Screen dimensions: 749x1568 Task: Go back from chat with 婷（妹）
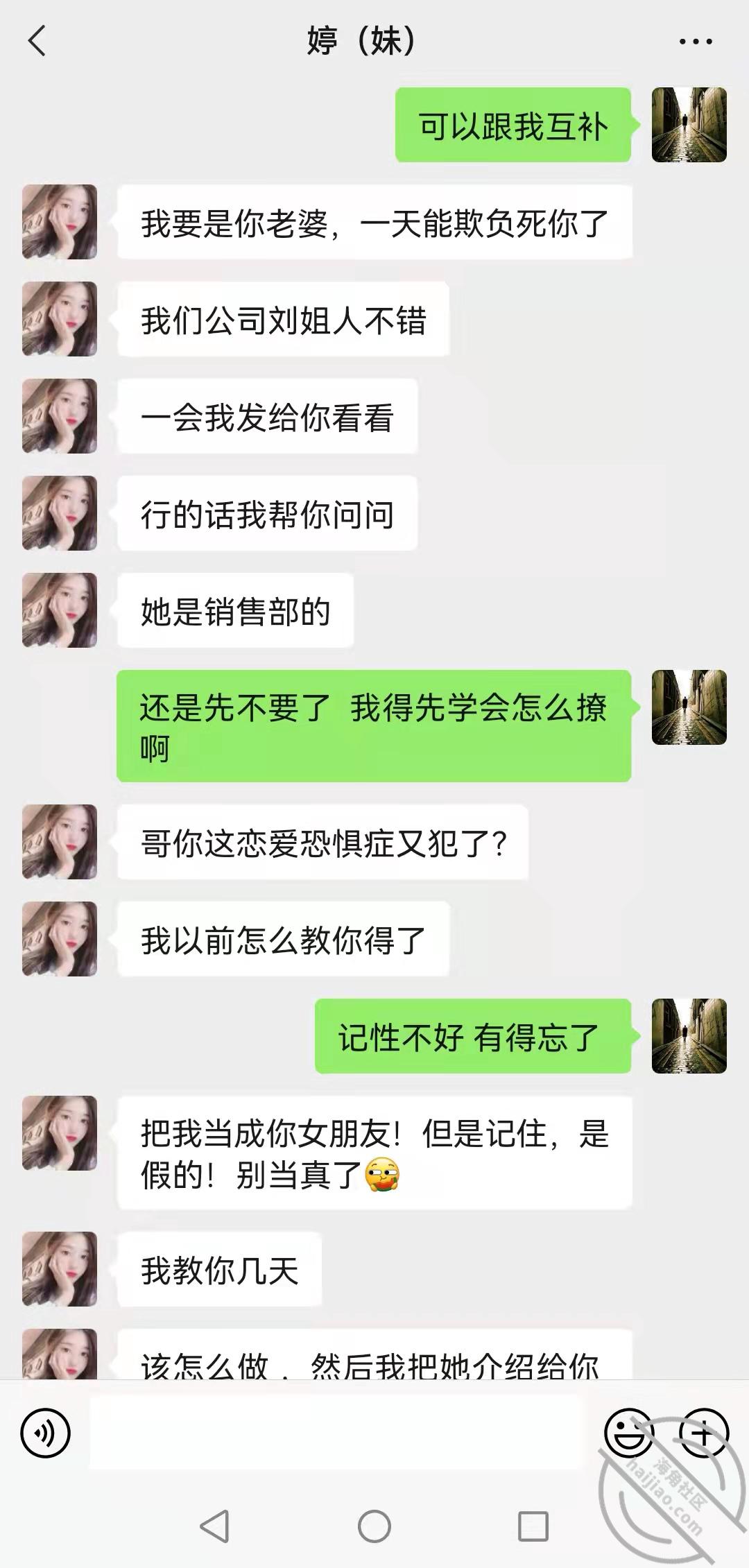point(37,41)
